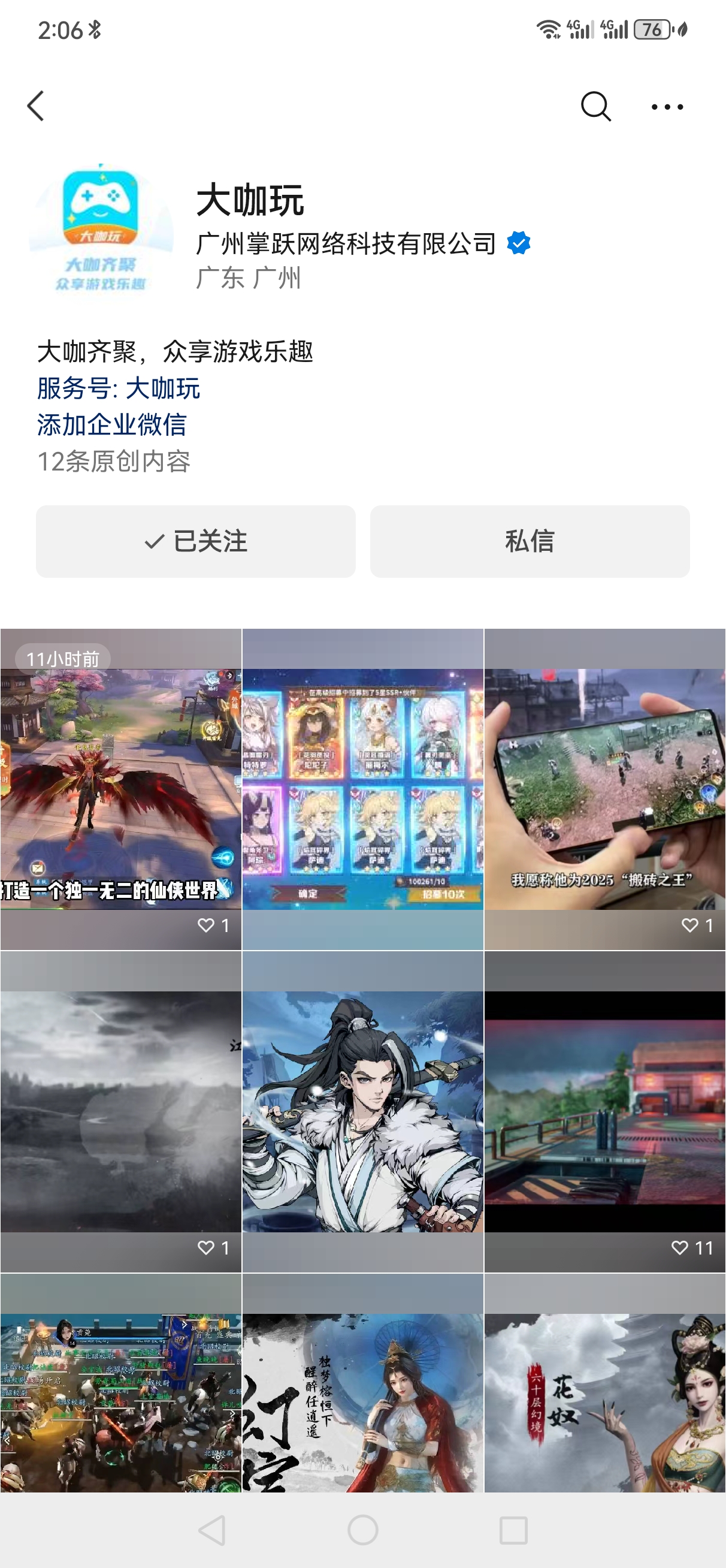The image size is (726, 1568).
Task: View the 大咖玩 profile avatar
Action: (x=101, y=230)
